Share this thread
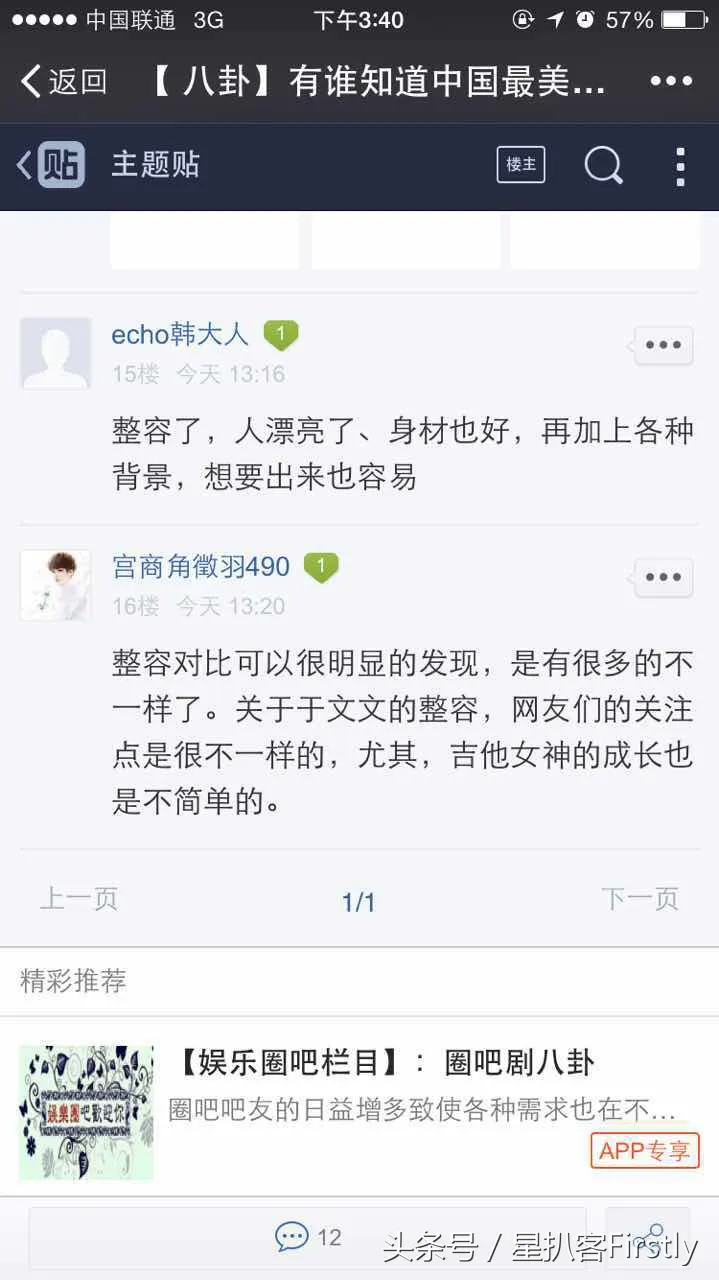The image size is (719, 1280). coord(653,1236)
